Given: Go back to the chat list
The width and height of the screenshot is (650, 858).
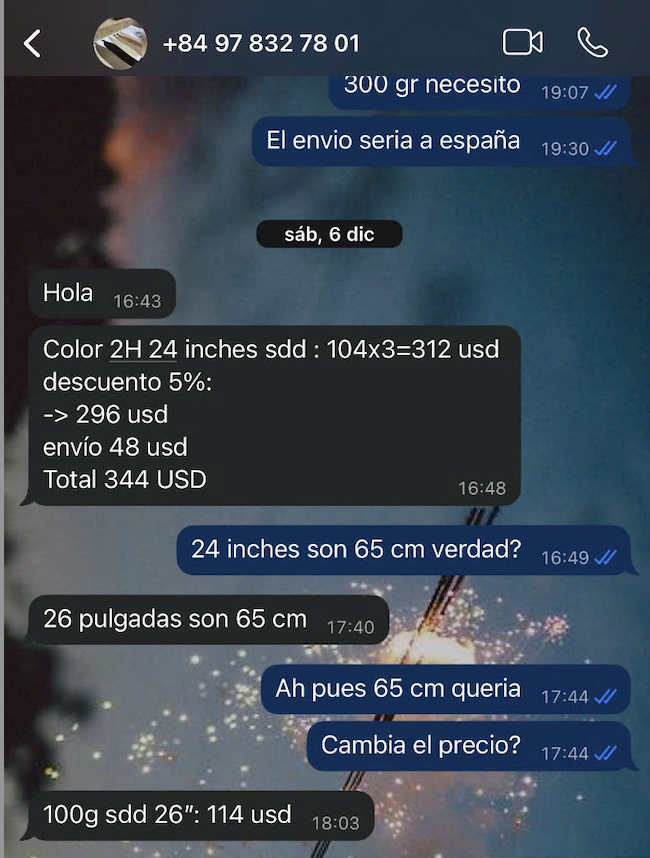Looking at the screenshot, I should 33,43.
